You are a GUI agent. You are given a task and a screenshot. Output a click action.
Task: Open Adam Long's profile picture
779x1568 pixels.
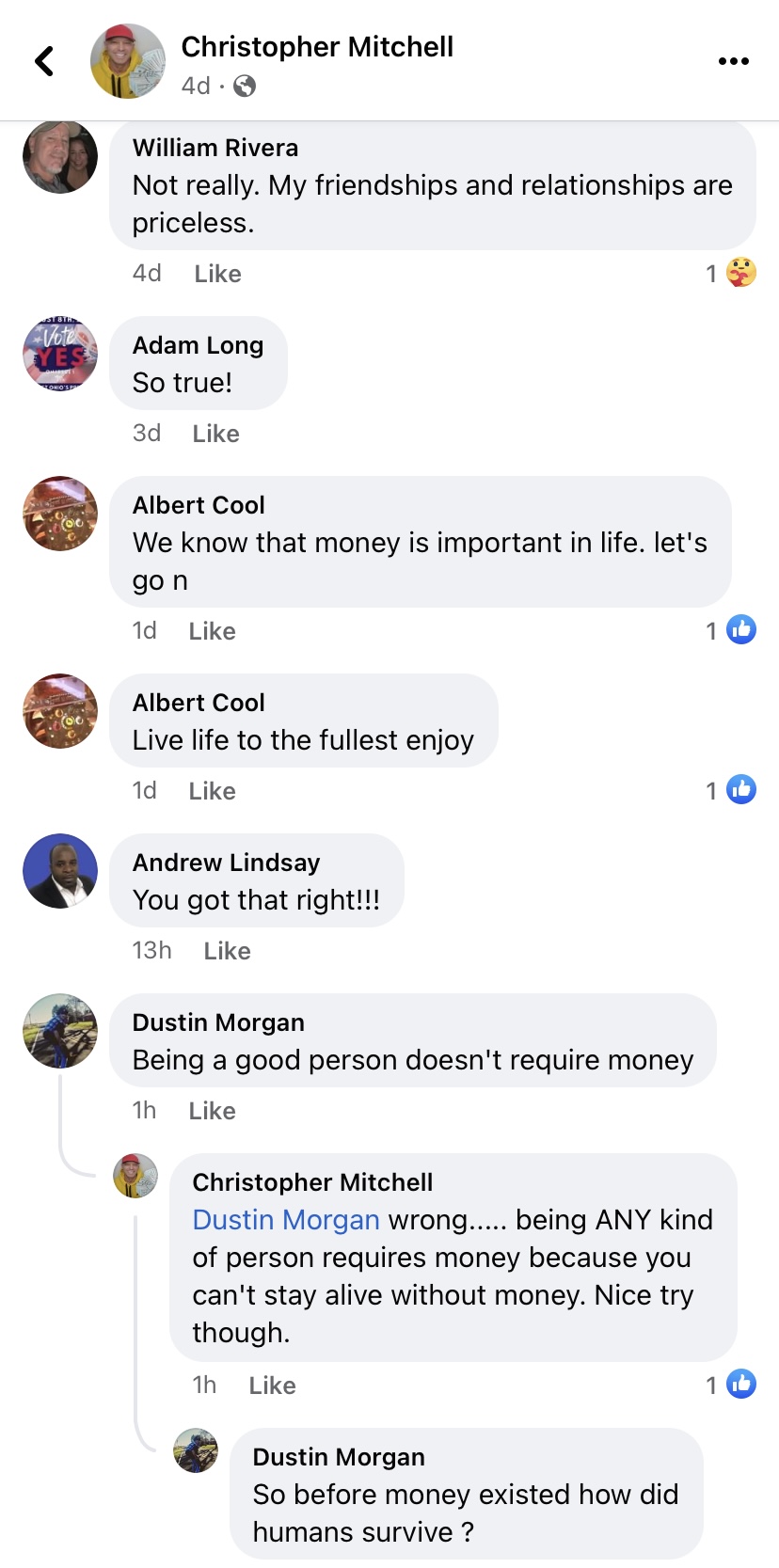(x=60, y=354)
